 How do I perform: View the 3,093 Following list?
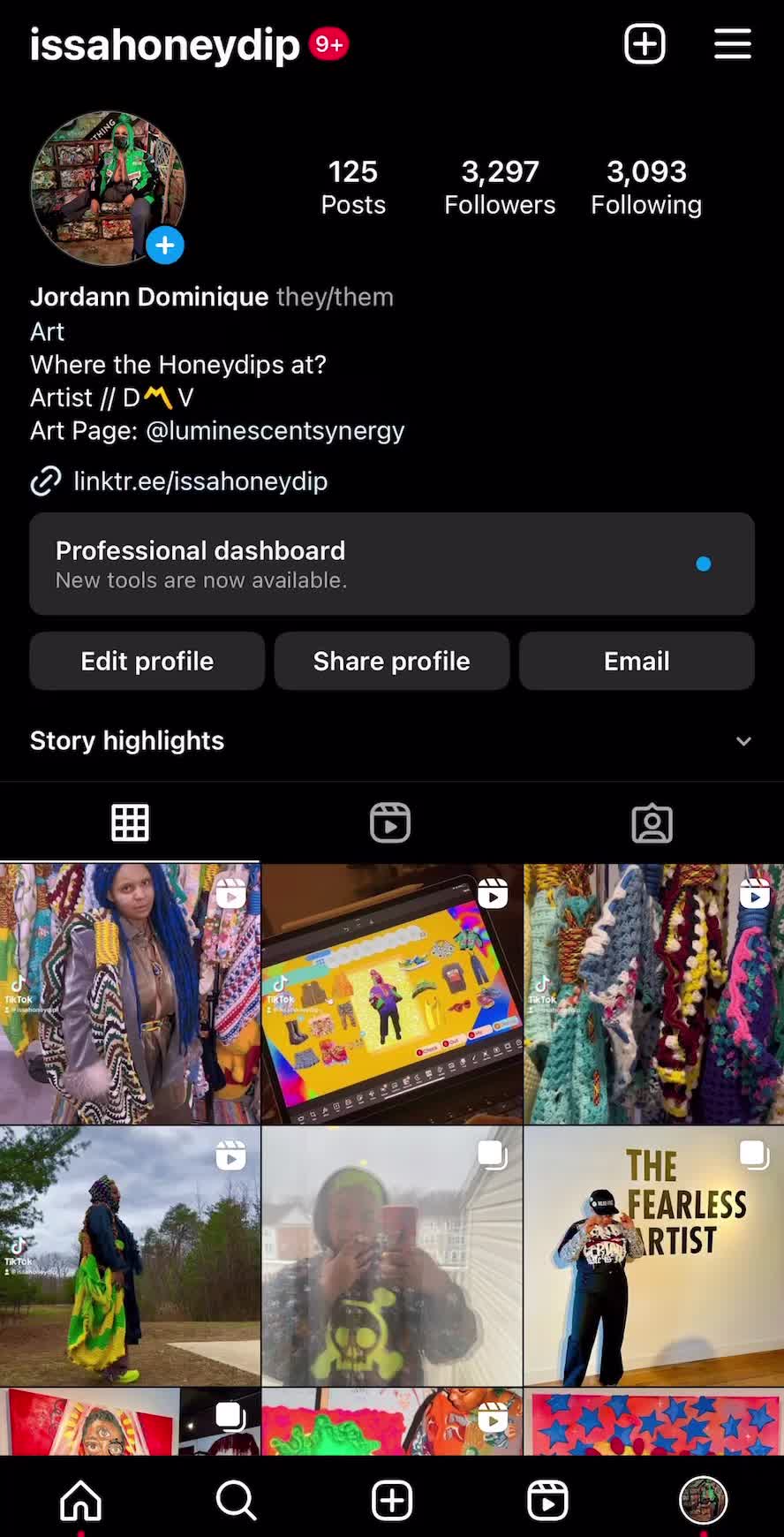pos(646,187)
